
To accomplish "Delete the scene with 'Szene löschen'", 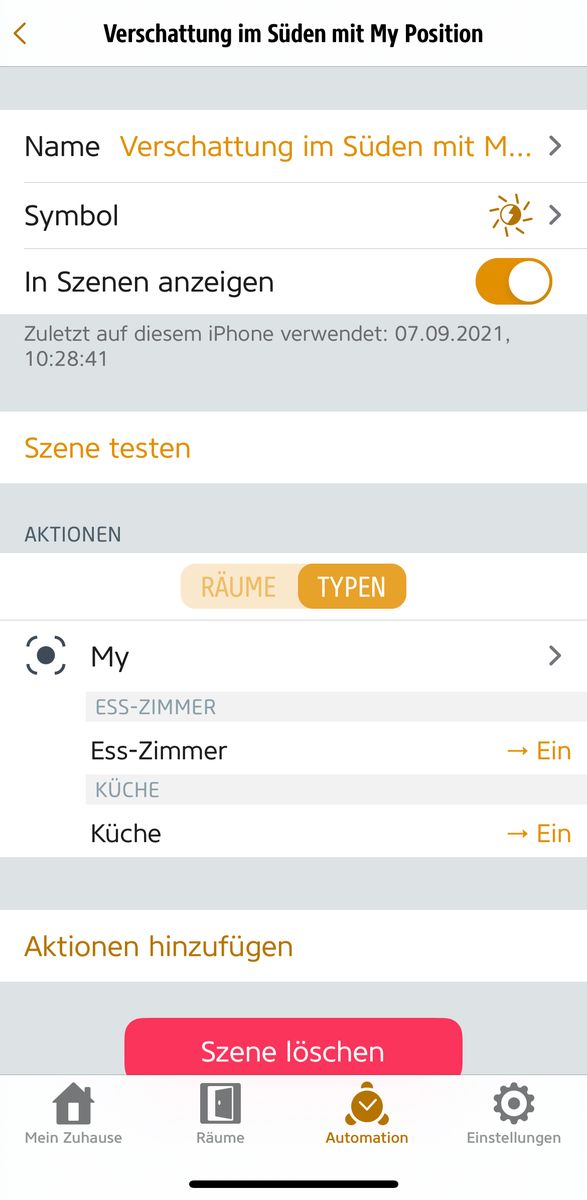I will pyautogui.click(x=293, y=1050).
